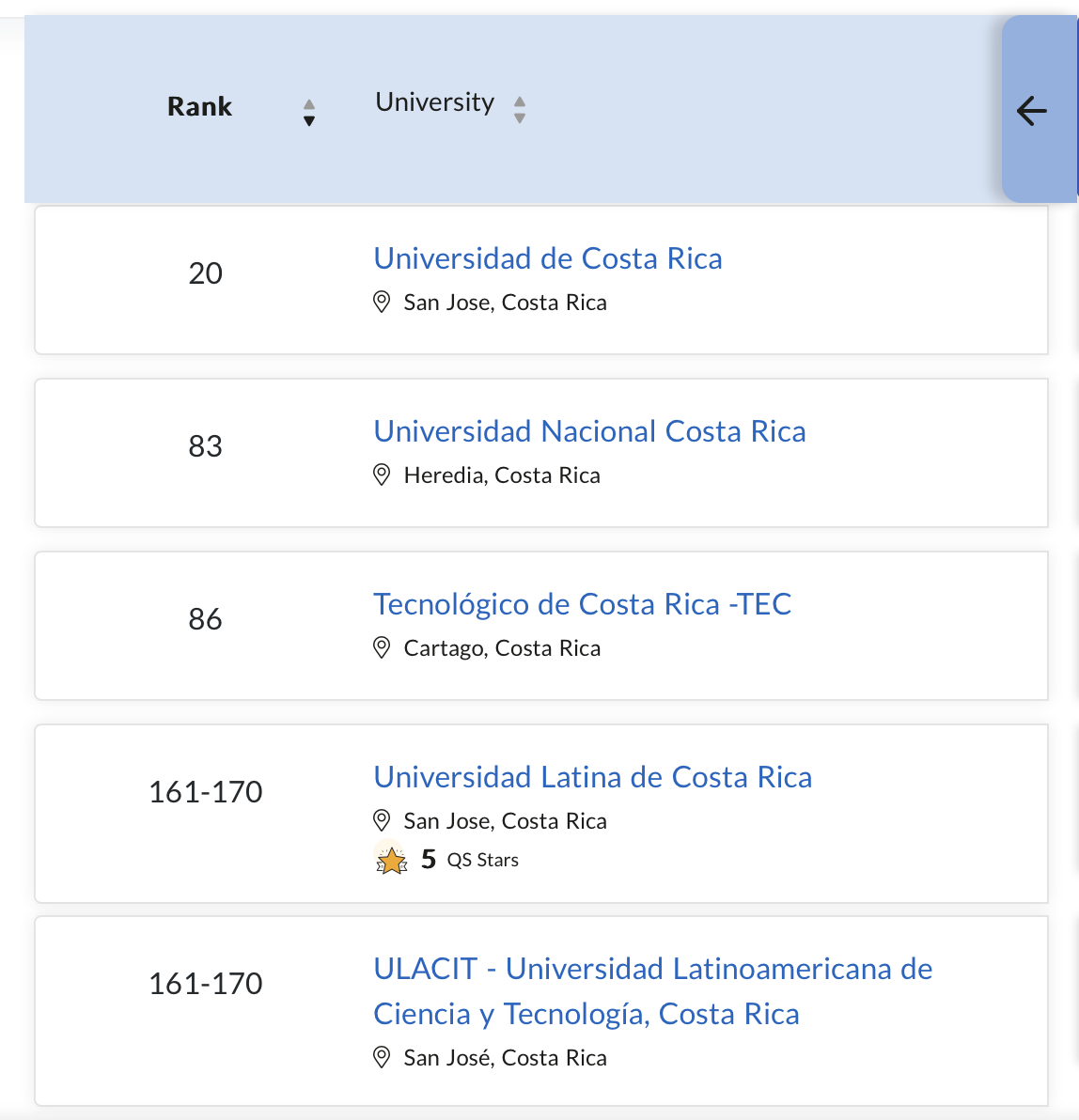Click the location pin icon for Universidad de Costa Rica
Image resolution: width=1079 pixels, height=1120 pixels.
pos(382,302)
